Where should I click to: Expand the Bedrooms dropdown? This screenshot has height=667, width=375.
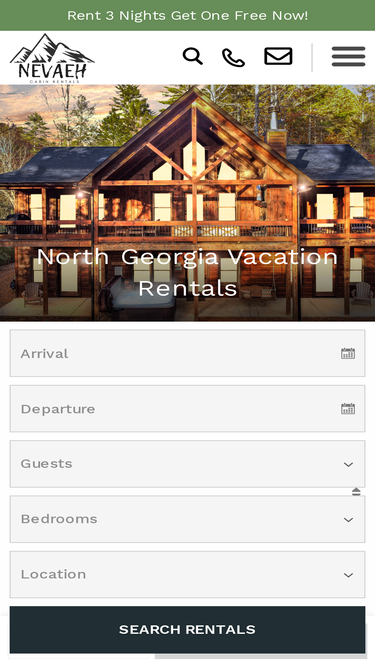click(x=188, y=519)
